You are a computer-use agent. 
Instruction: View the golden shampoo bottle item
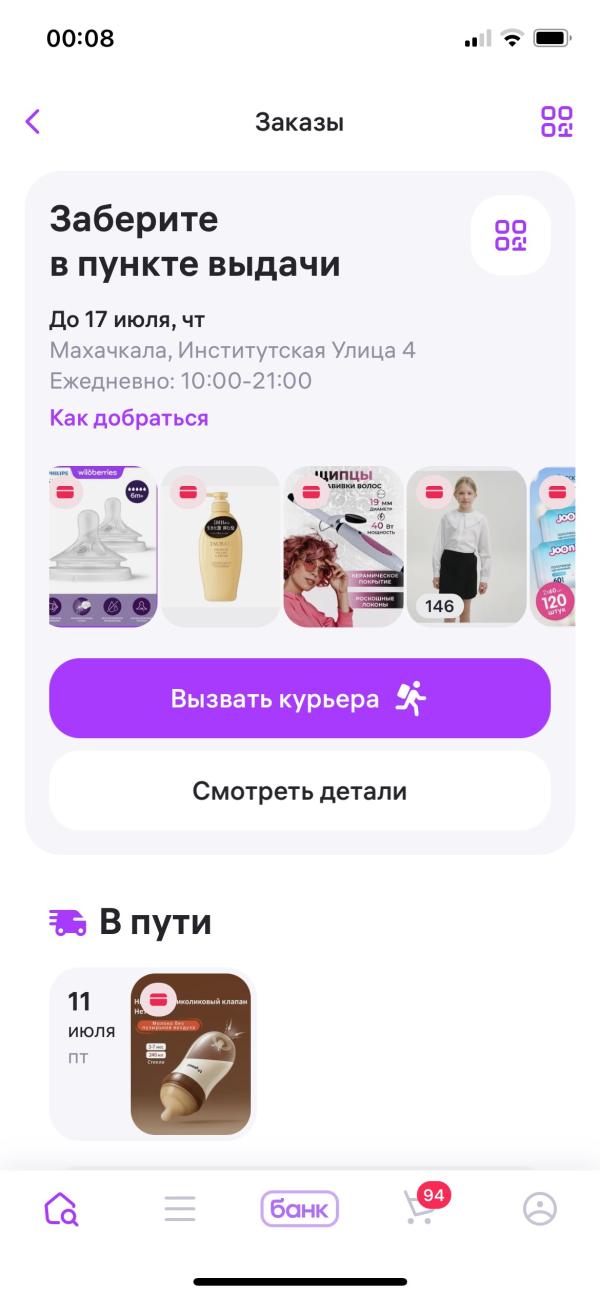point(221,547)
